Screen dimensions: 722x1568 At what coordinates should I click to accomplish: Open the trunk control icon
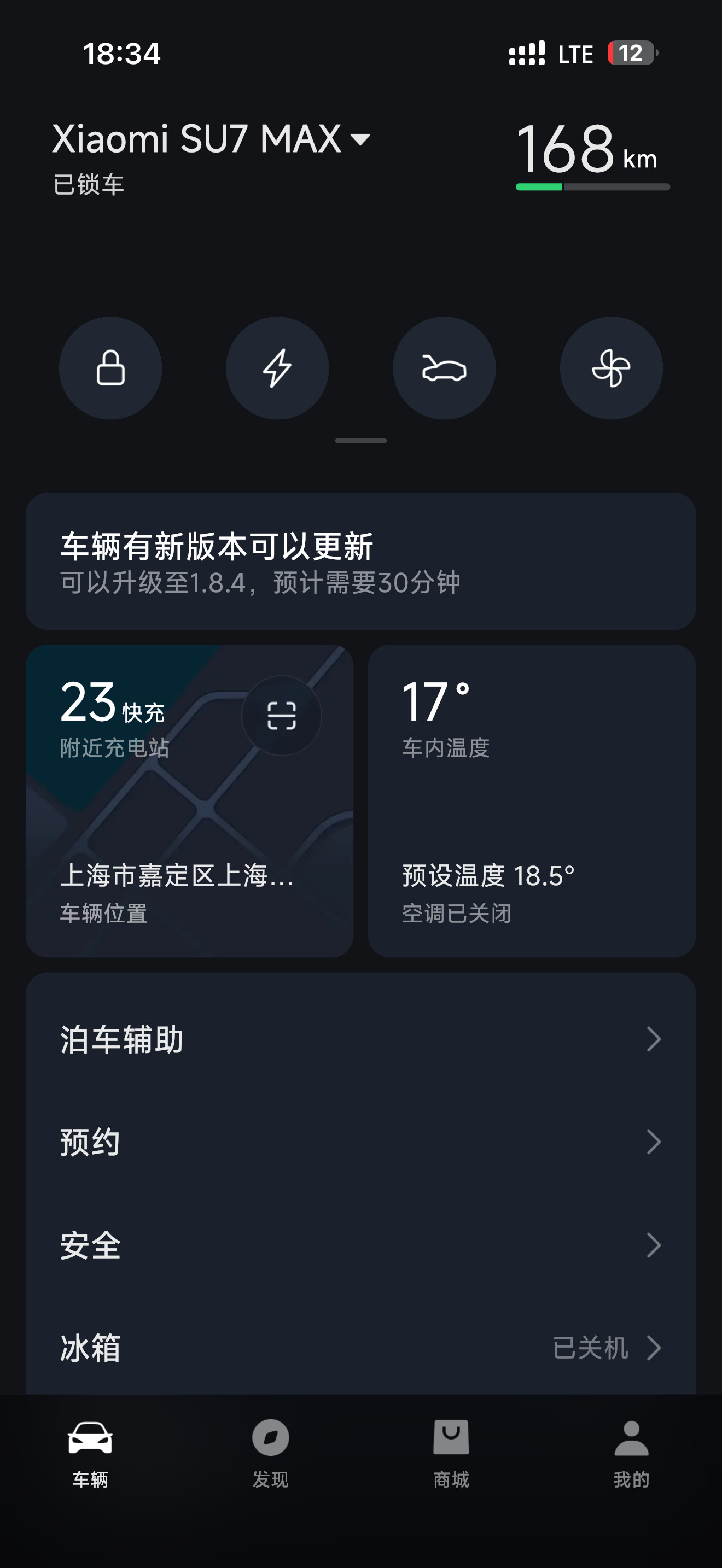point(444,367)
